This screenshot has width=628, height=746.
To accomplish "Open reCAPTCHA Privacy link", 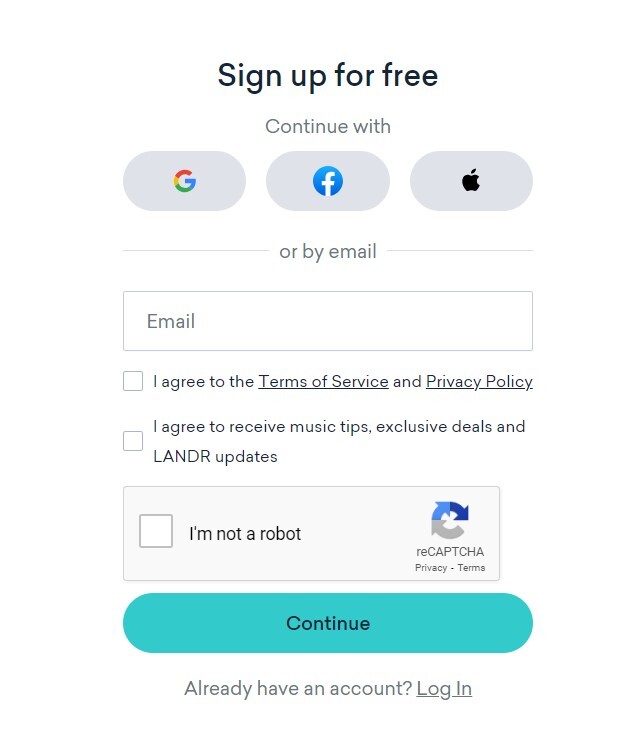I will pyautogui.click(x=431, y=568).
